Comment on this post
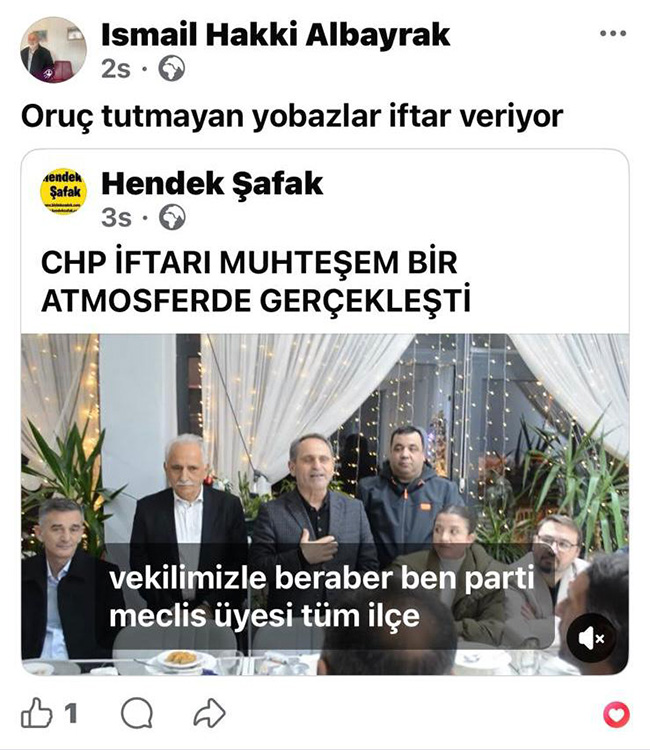This screenshot has width=650, height=750. tap(136, 713)
